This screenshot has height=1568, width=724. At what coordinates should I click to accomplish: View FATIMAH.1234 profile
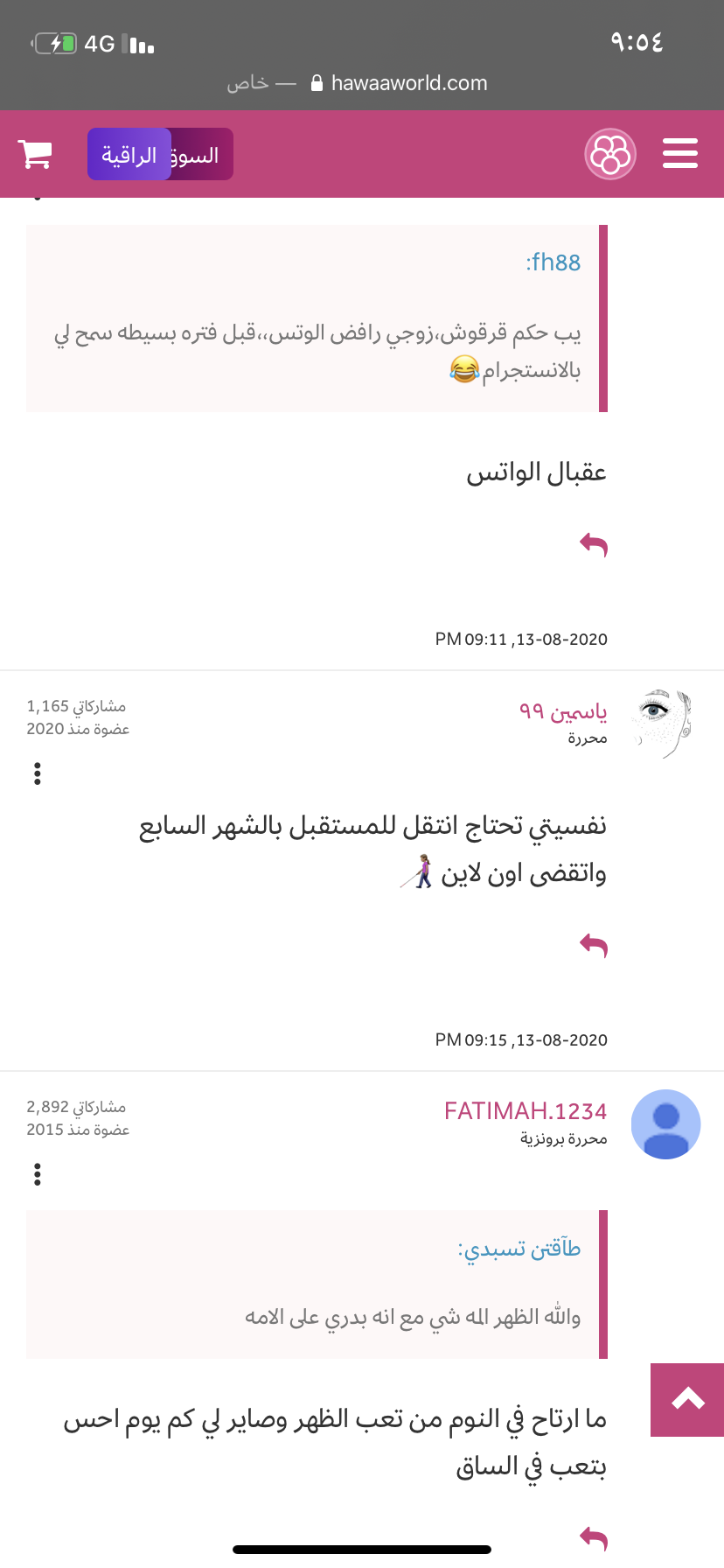coord(526,1111)
